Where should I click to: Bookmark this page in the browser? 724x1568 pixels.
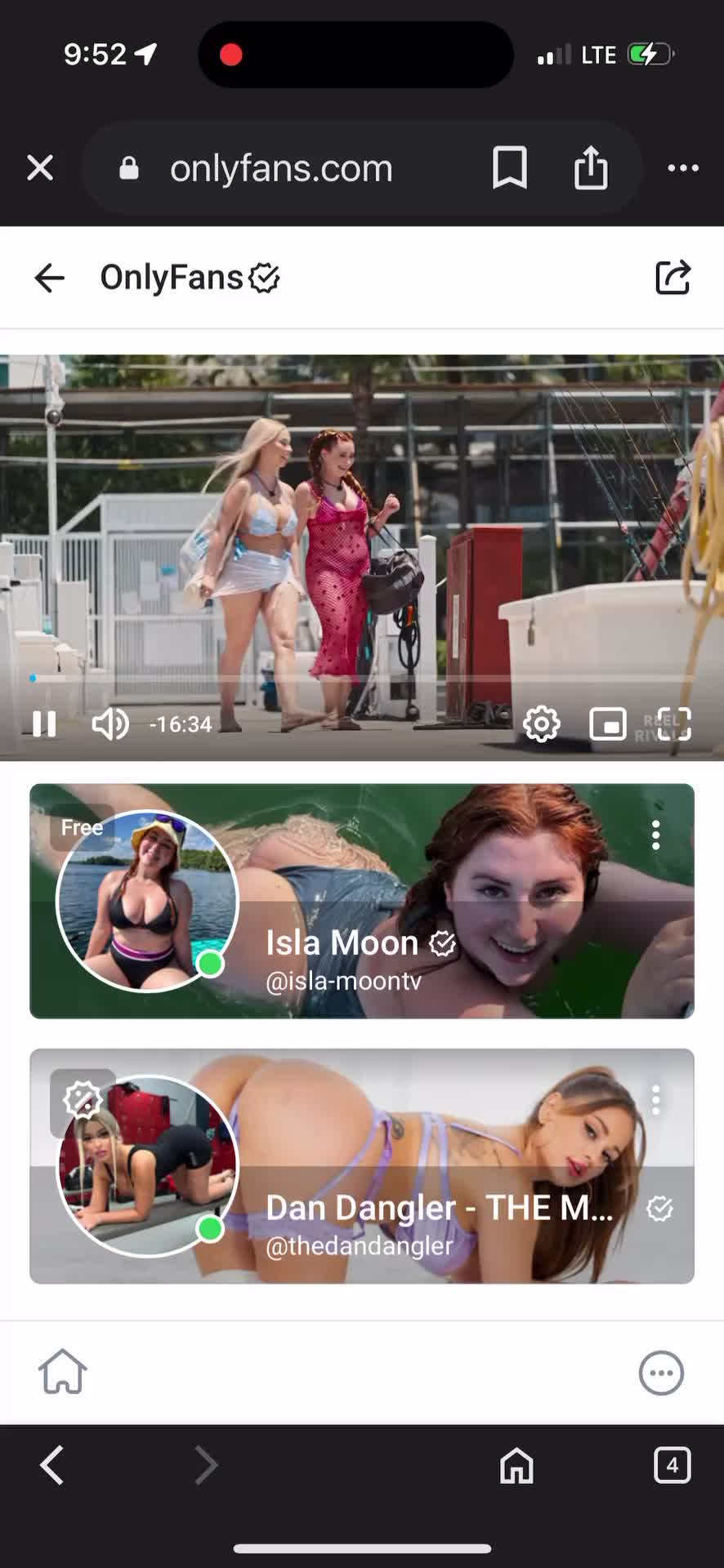pyautogui.click(x=509, y=168)
